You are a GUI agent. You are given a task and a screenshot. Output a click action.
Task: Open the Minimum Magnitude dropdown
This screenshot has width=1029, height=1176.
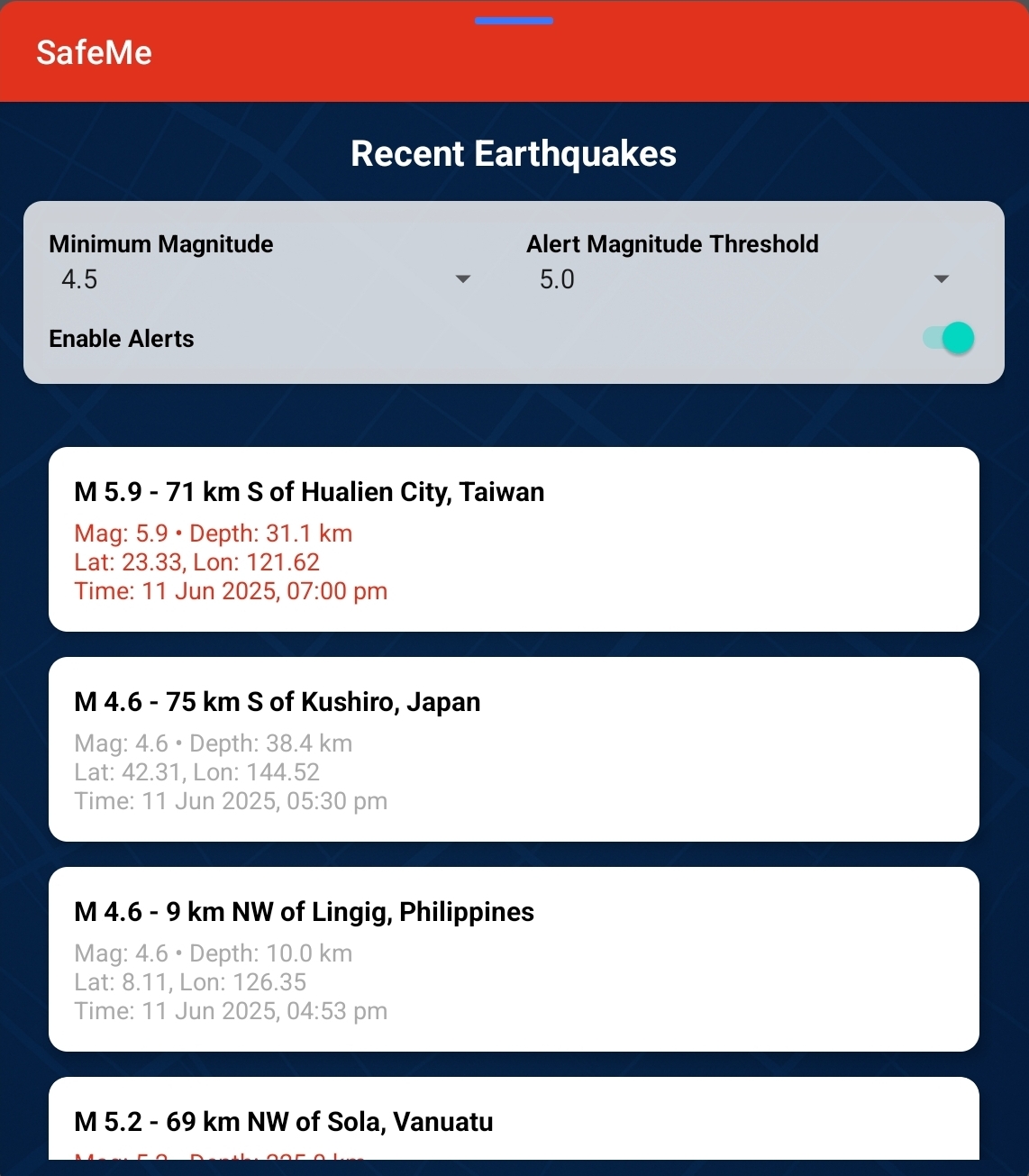point(261,279)
